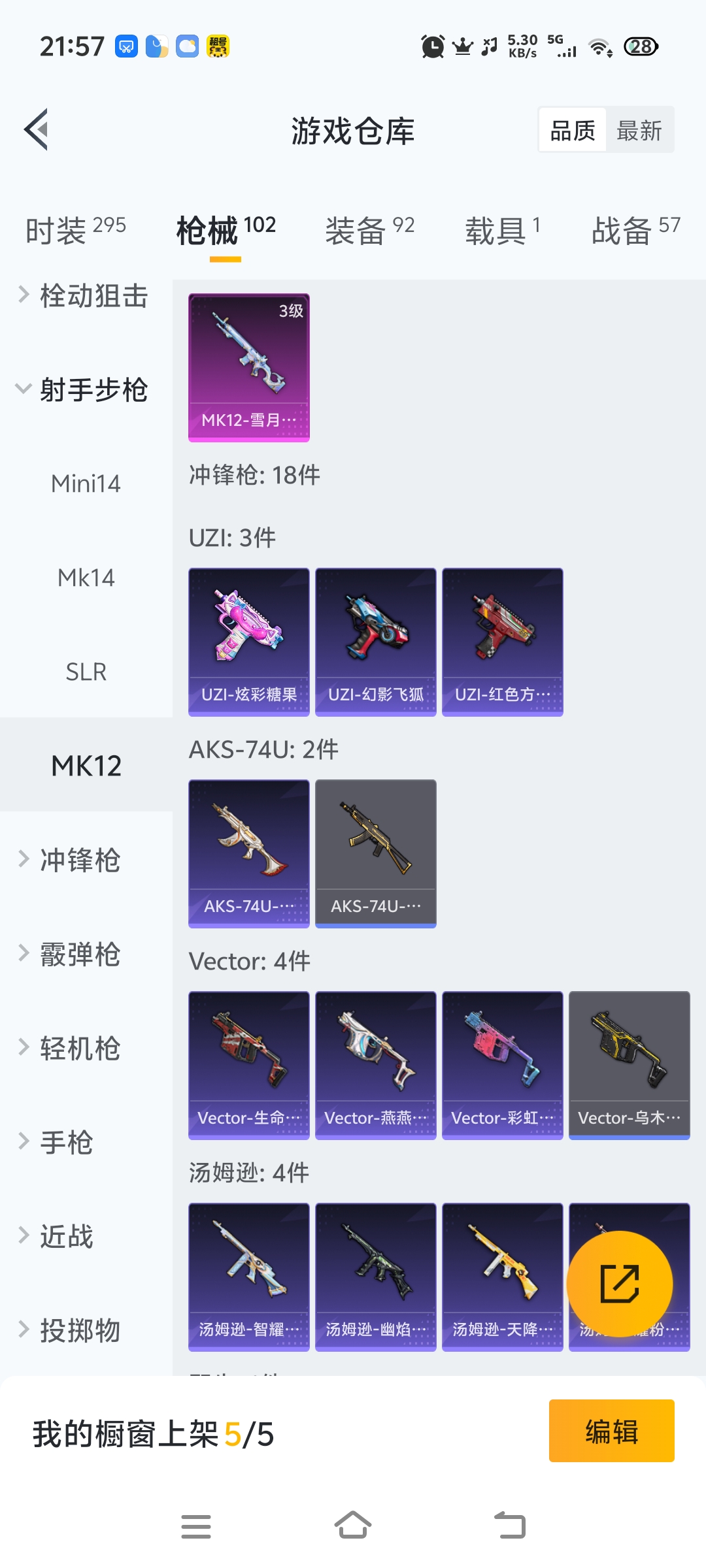Image resolution: width=706 pixels, height=1568 pixels.
Task: Select SLR in the sidebar
Action: [86, 672]
